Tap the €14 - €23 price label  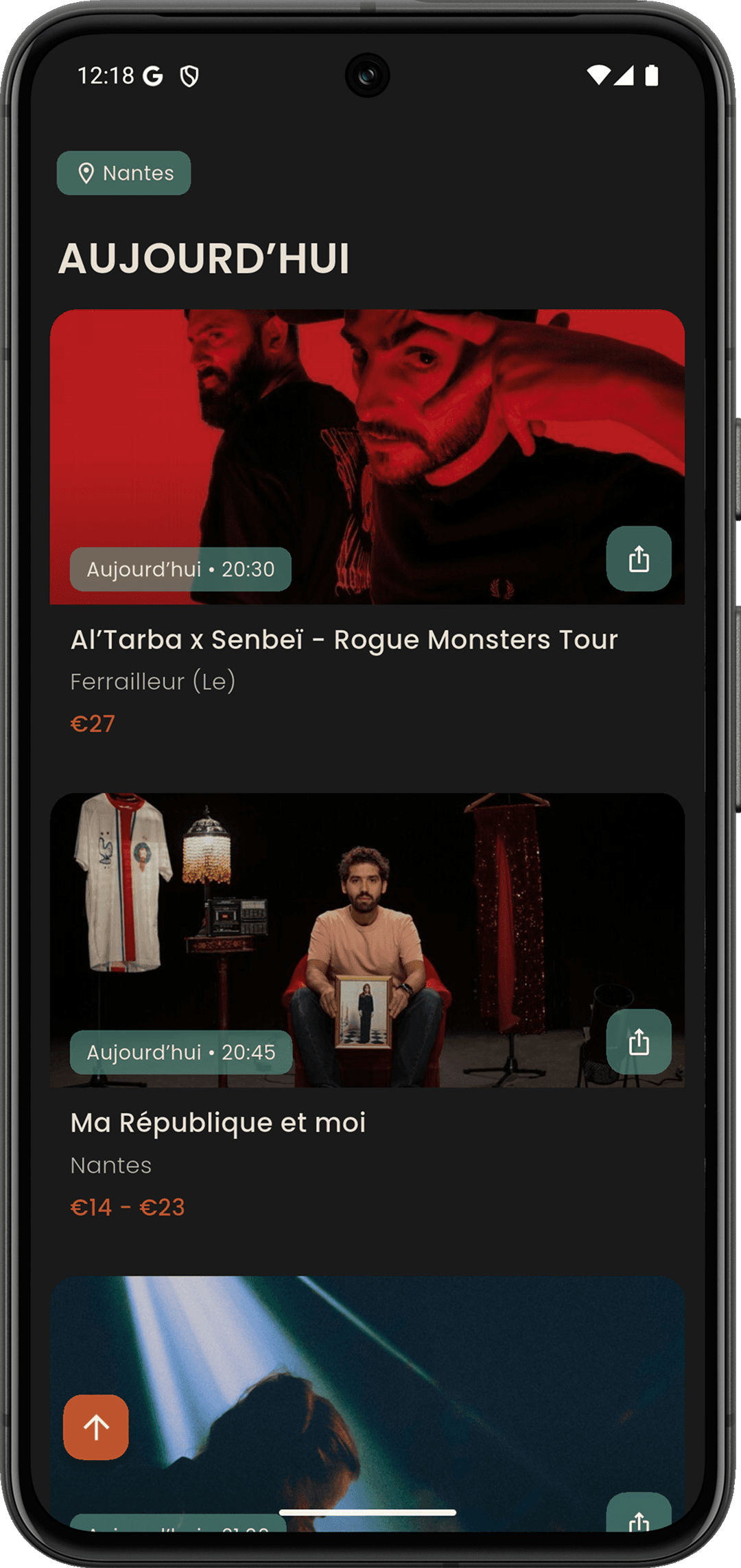(x=128, y=1207)
